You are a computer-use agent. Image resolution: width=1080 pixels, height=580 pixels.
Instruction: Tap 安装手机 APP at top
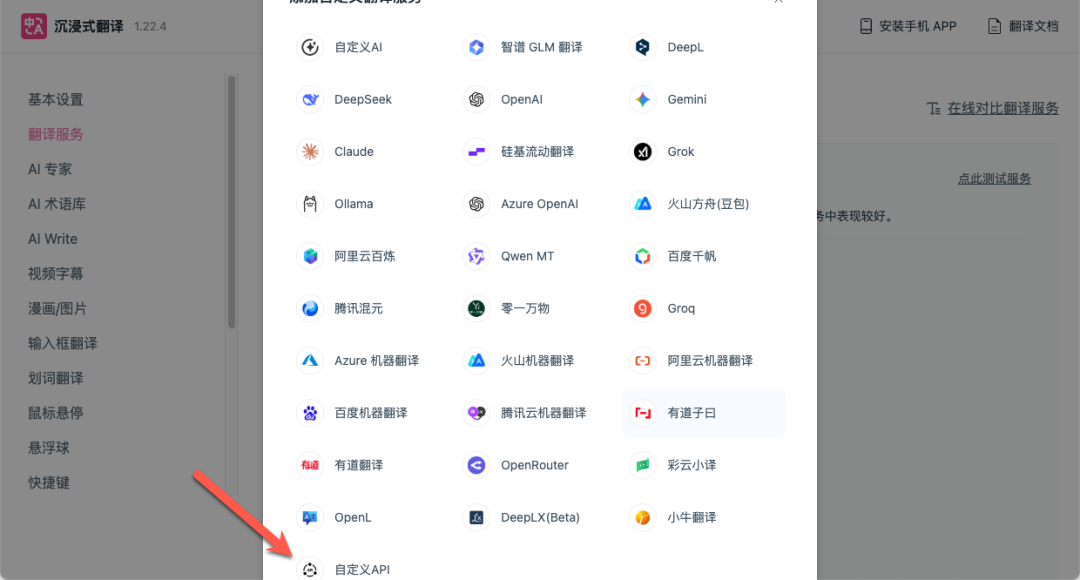tap(908, 26)
